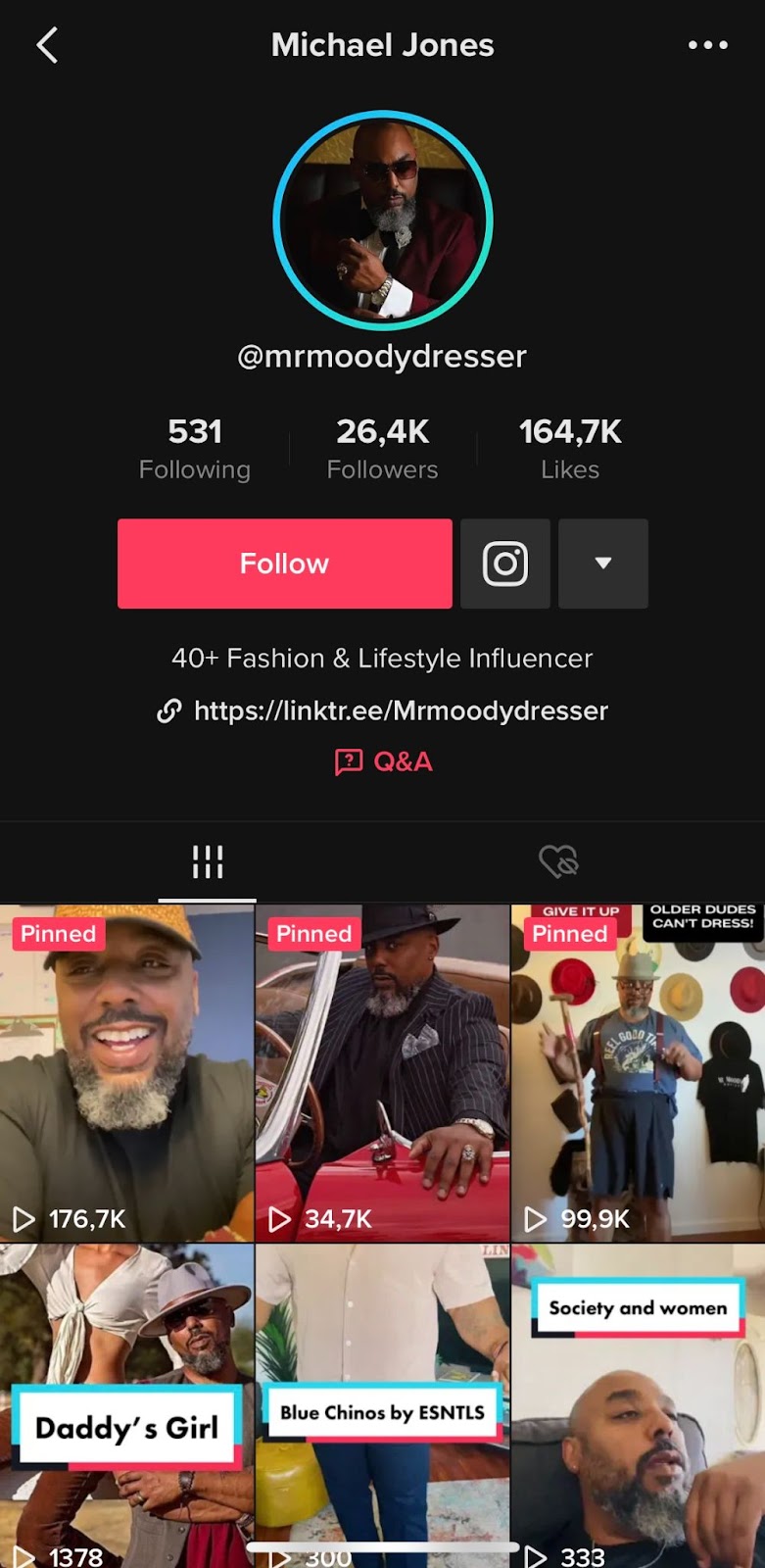Open Michael Jones' profile picture
This screenshot has height=1568, width=765.
click(382, 220)
